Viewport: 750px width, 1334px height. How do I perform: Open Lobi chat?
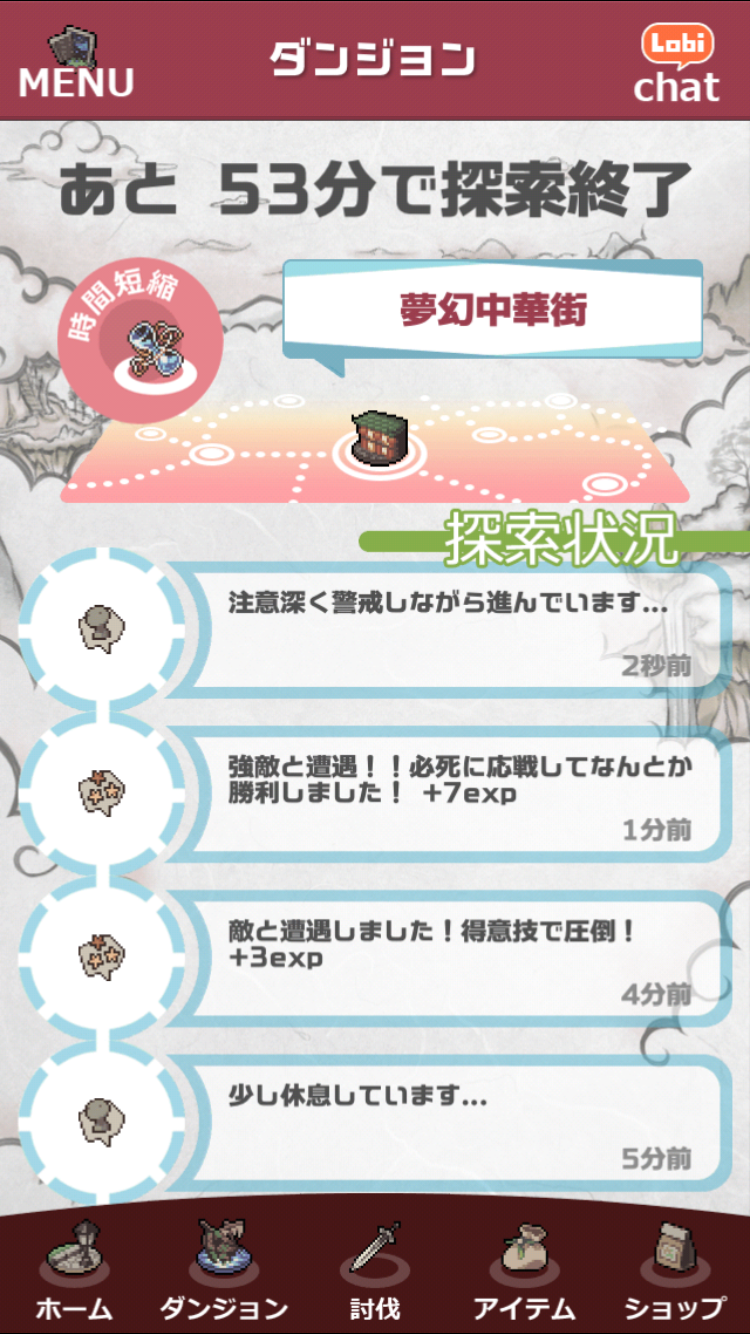click(677, 64)
